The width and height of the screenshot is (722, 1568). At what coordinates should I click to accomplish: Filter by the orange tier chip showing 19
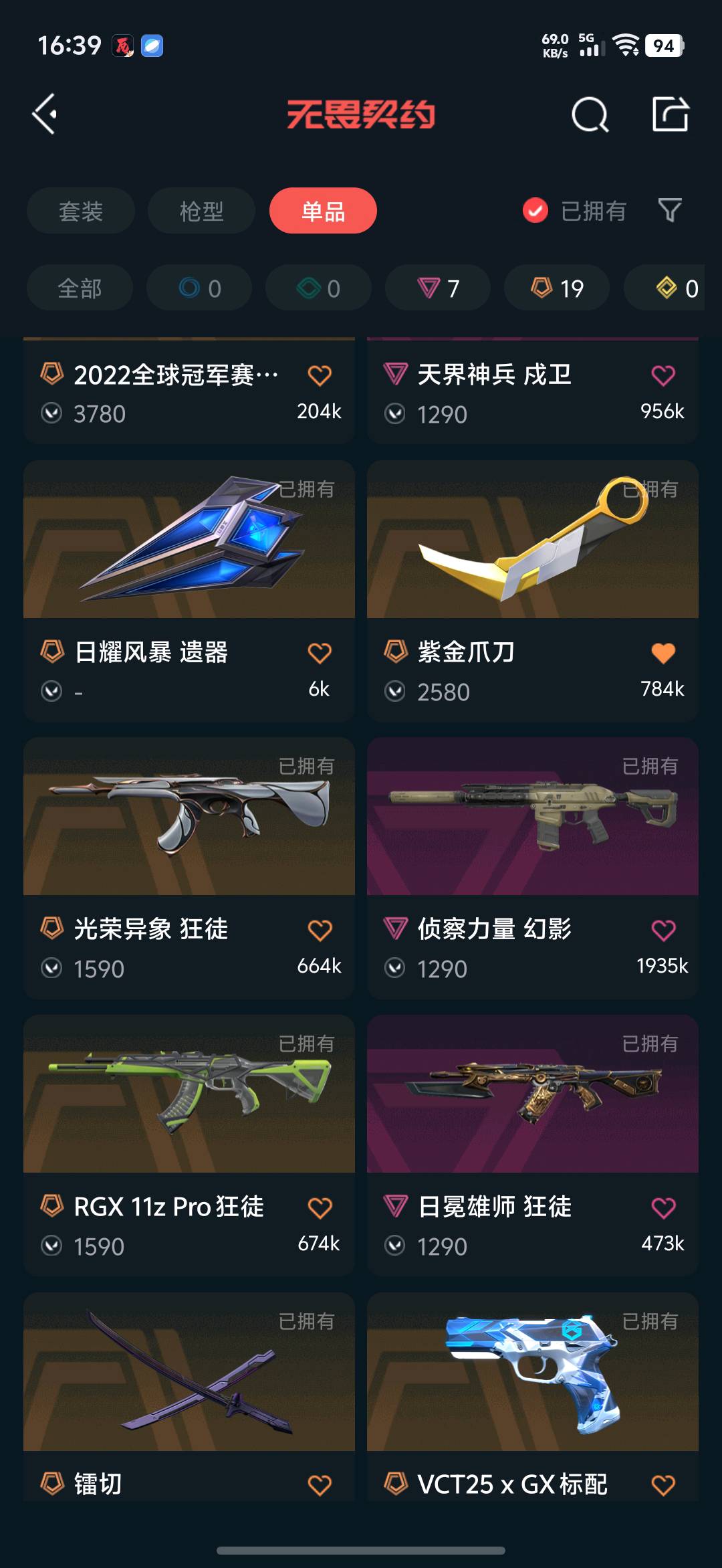[557, 288]
